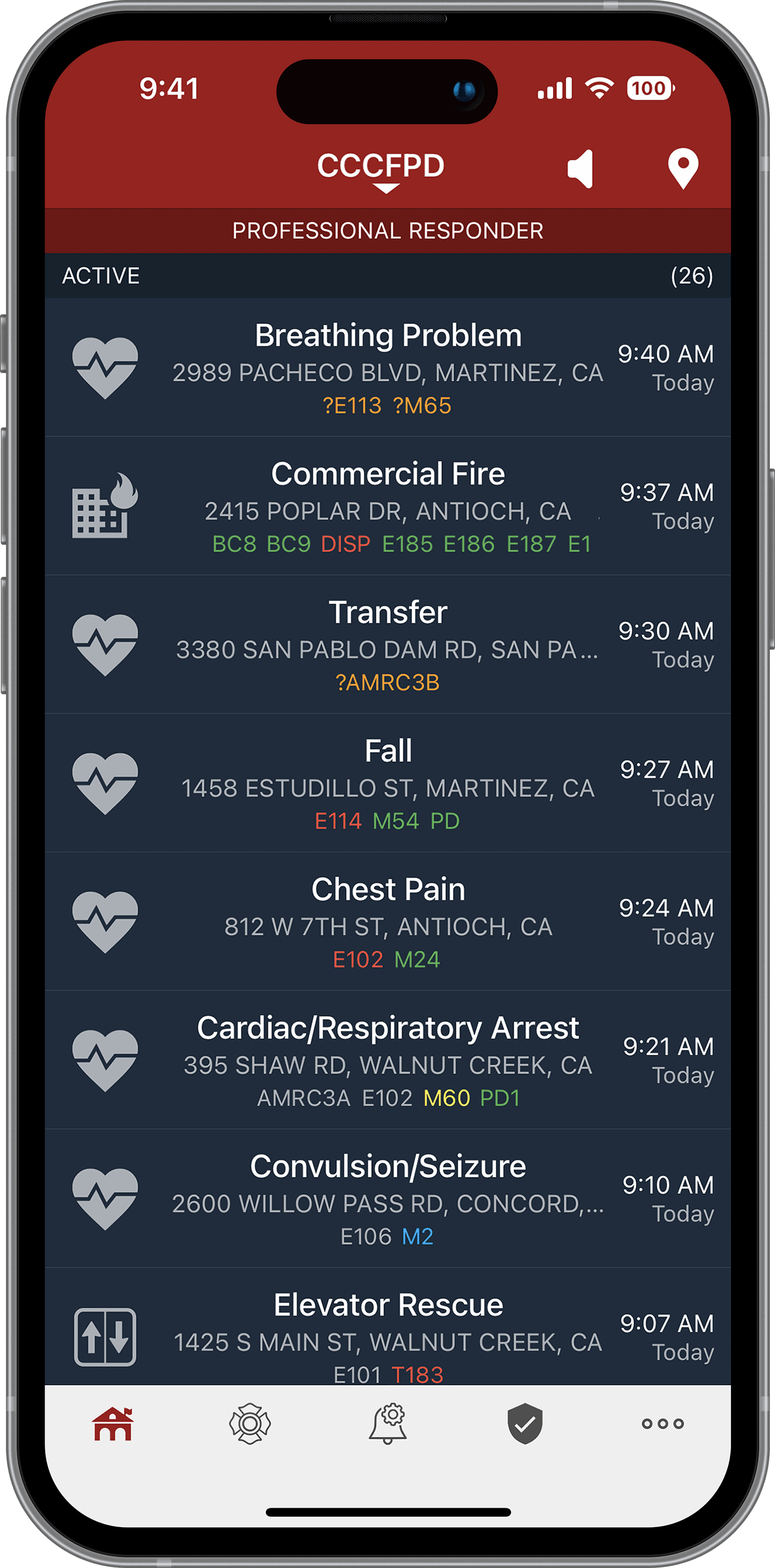
Task: Open the notification settings bell tab
Action: [388, 1424]
